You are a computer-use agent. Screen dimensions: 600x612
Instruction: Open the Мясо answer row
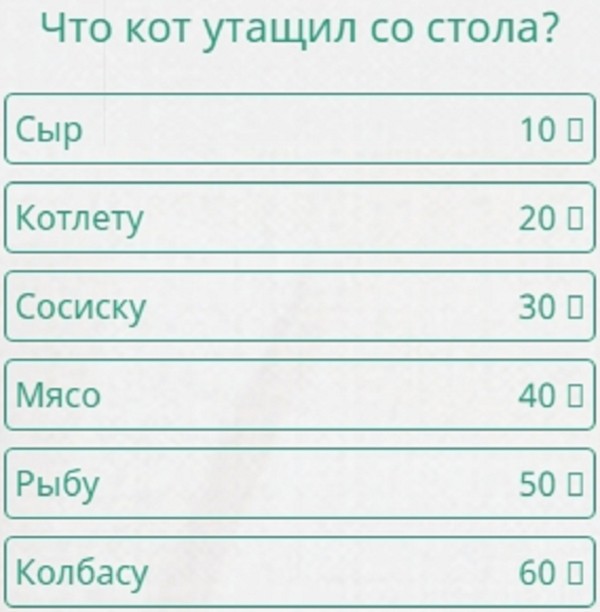pyautogui.click(x=300, y=395)
